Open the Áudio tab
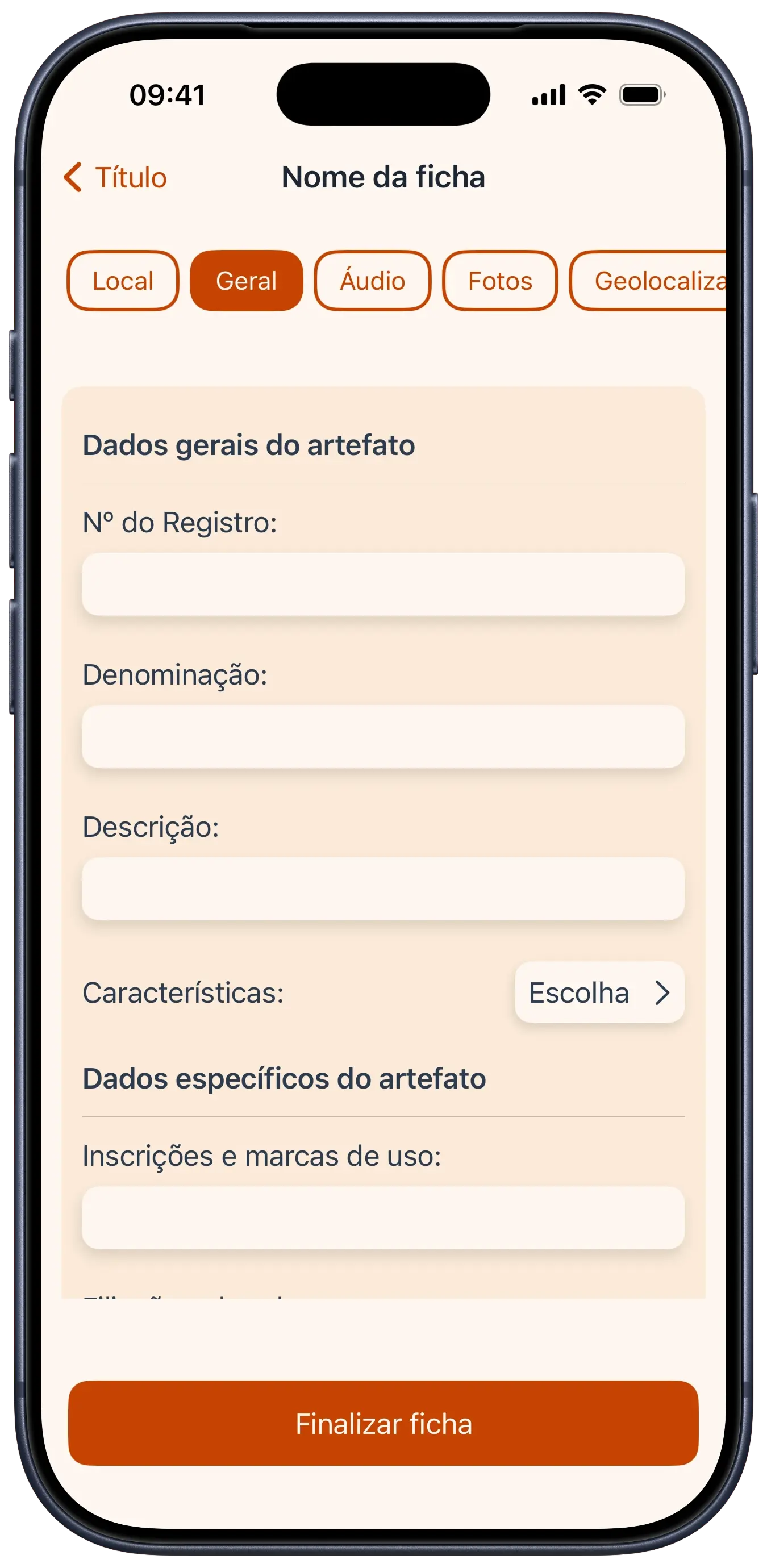Image resolution: width=767 pixels, height=1568 pixels. (x=372, y=281)
